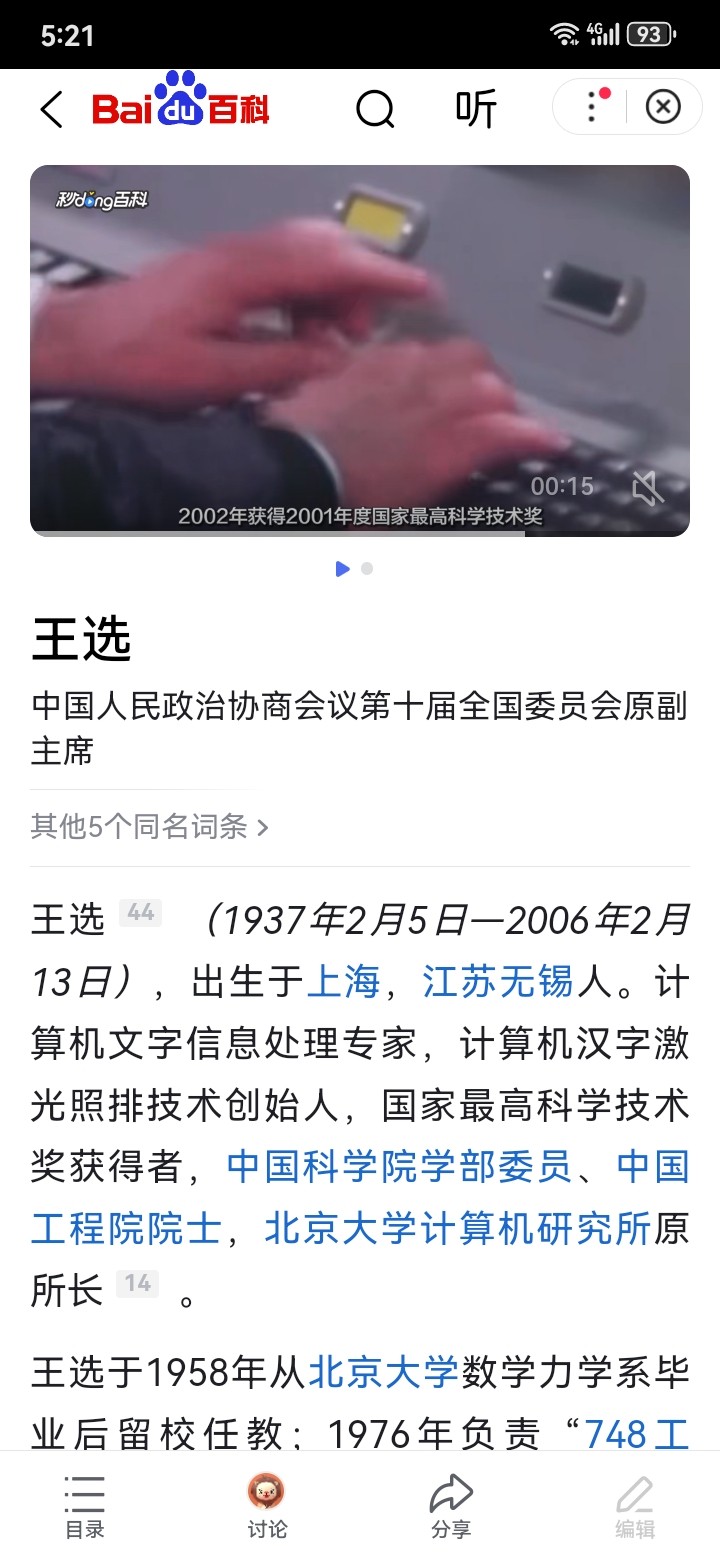Open the 中国科学院学部委员 link
The width and height of the screenshot is (720, 1560).
point(400,1167)
